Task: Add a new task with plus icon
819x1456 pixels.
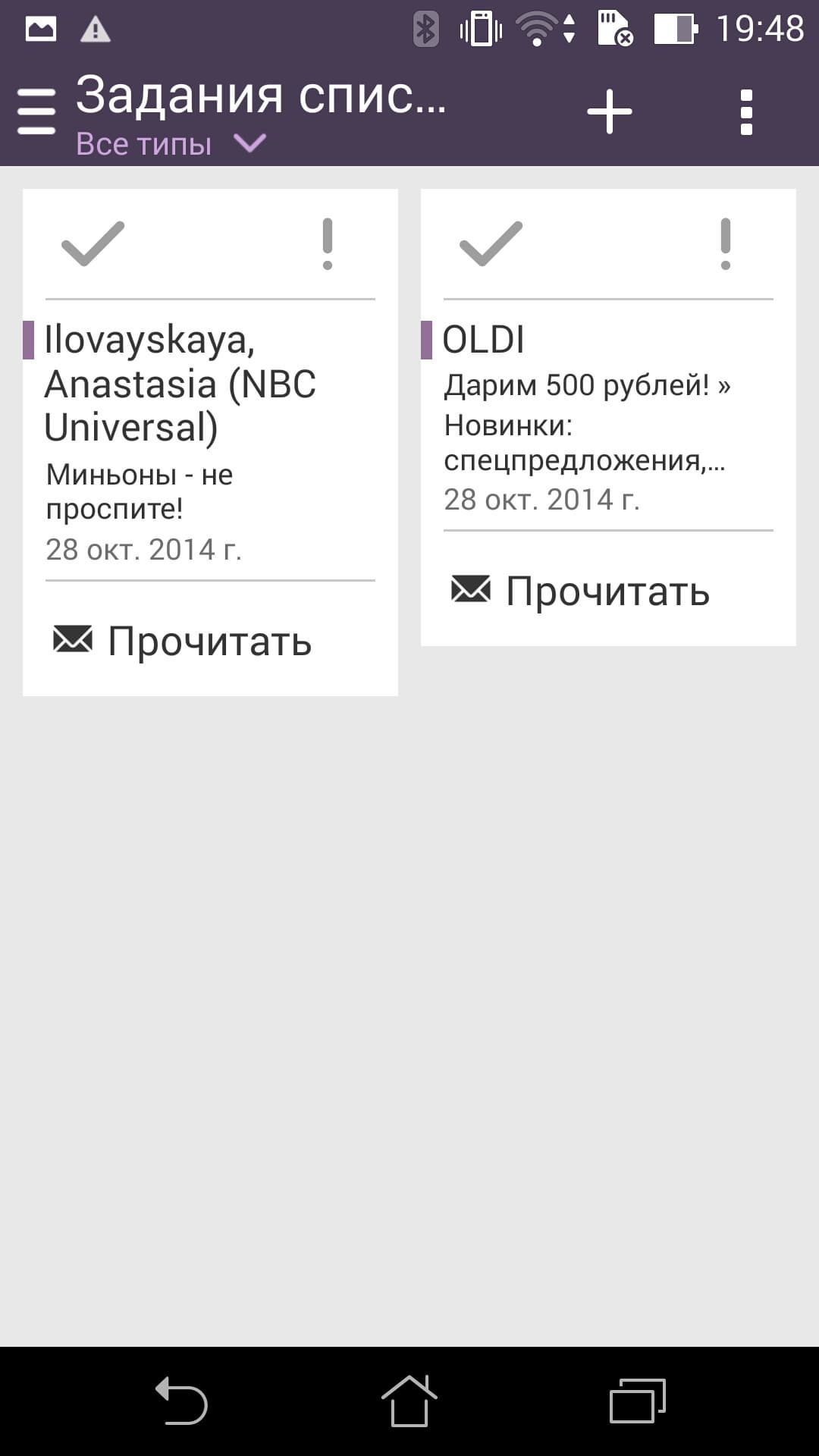Action: (x=609, y=112)
